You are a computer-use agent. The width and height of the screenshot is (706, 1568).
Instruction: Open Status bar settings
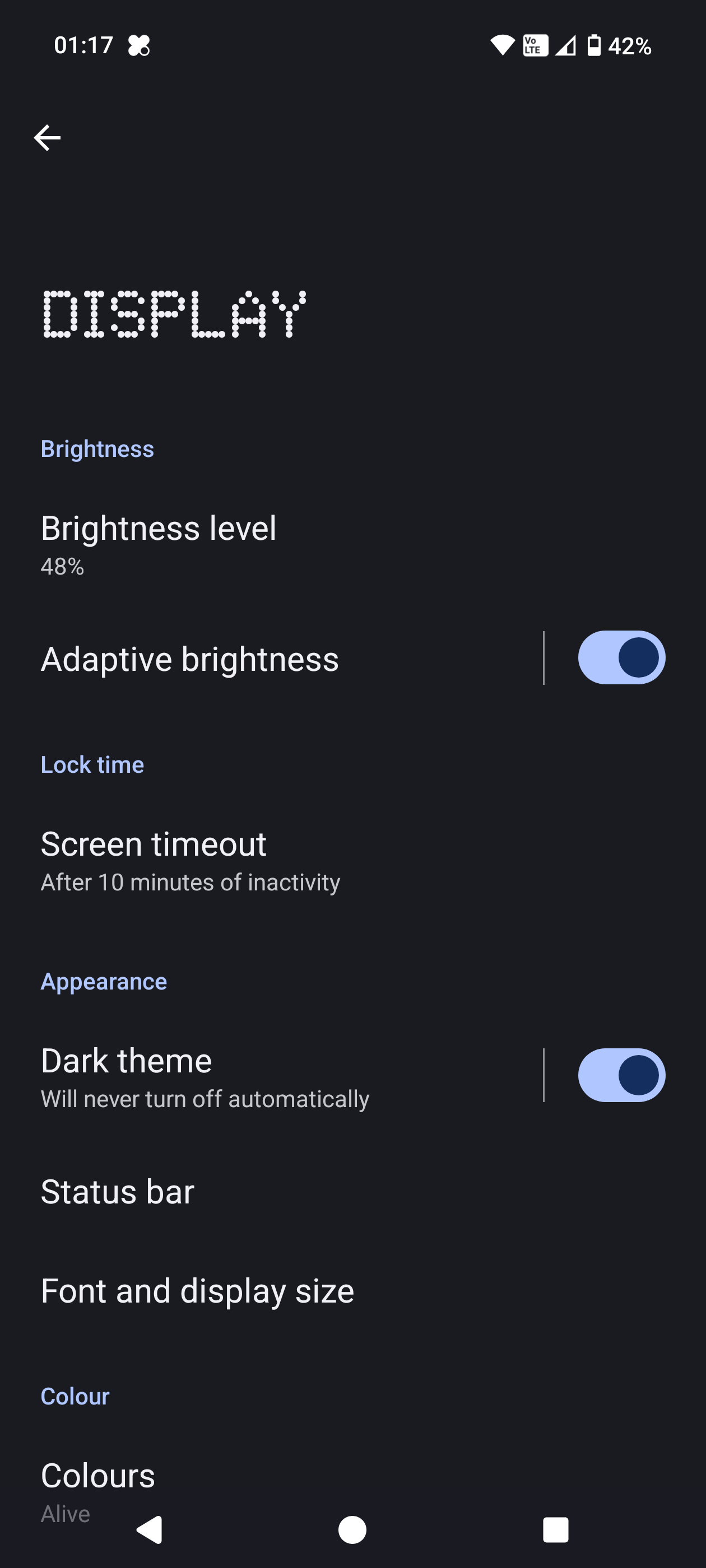coord(118,1191)
